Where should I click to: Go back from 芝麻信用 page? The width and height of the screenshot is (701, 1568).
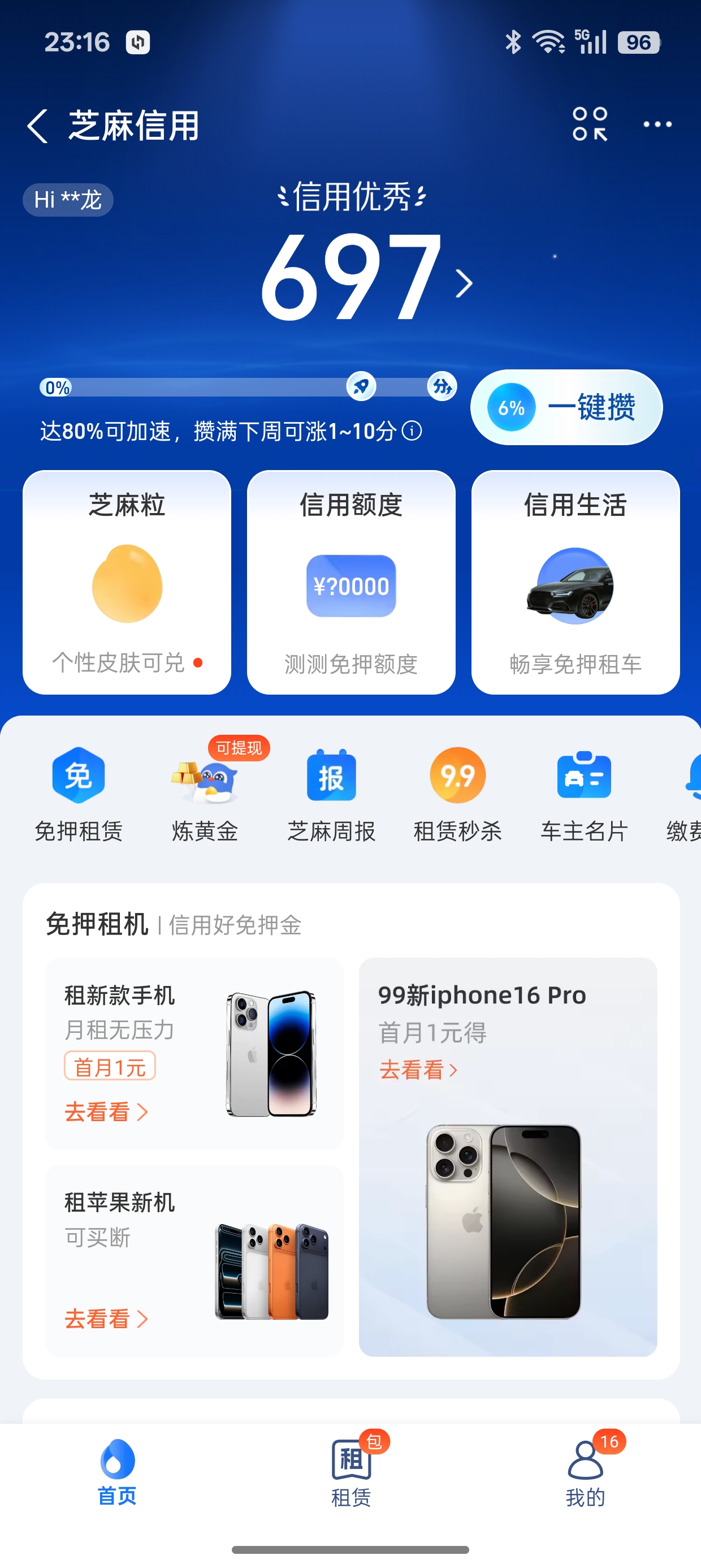click(x=38, y=126)
